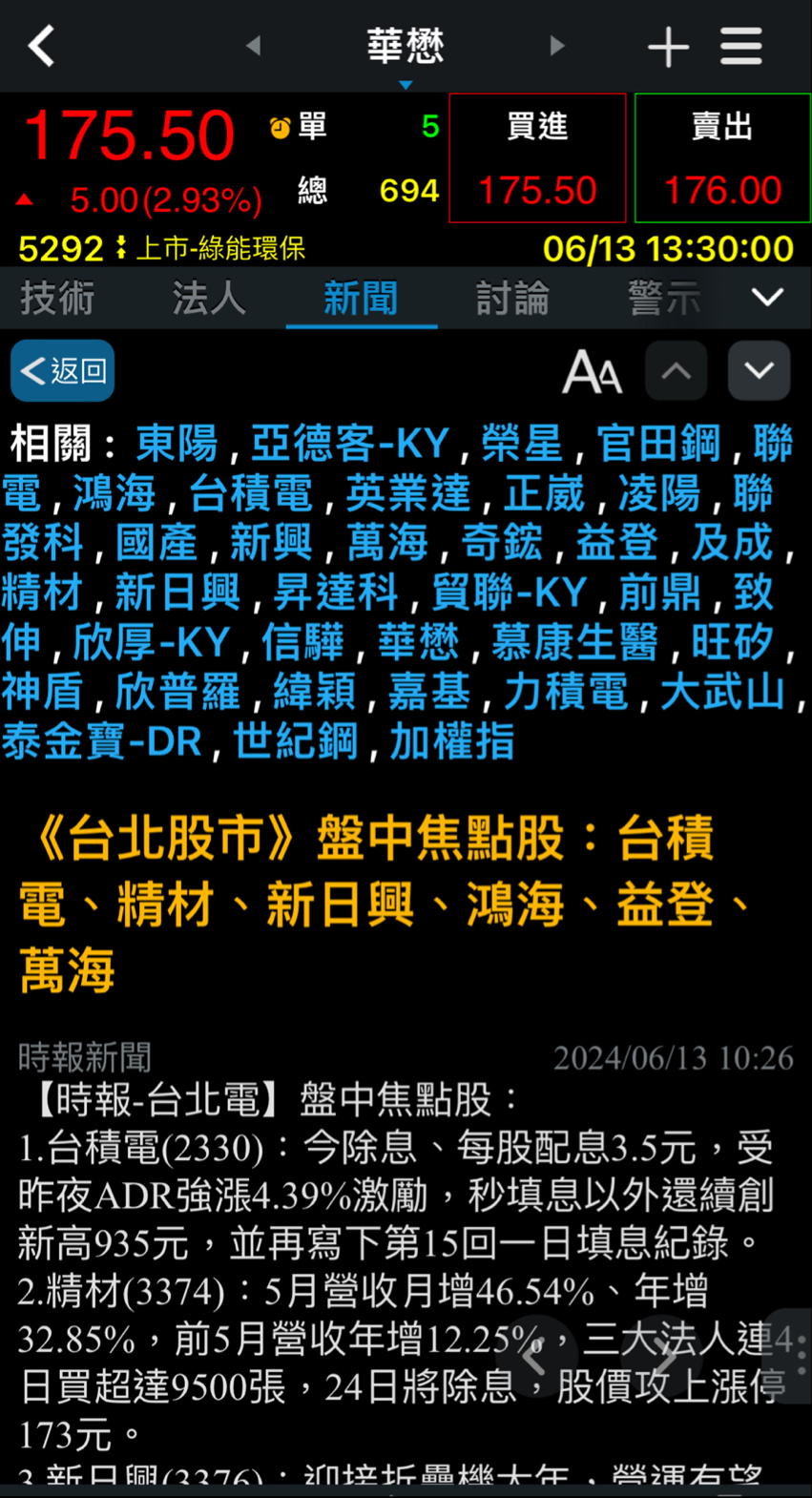Open the hamburger menu at top right
This screenshot has height=1498, width=812.
(741, 45)
